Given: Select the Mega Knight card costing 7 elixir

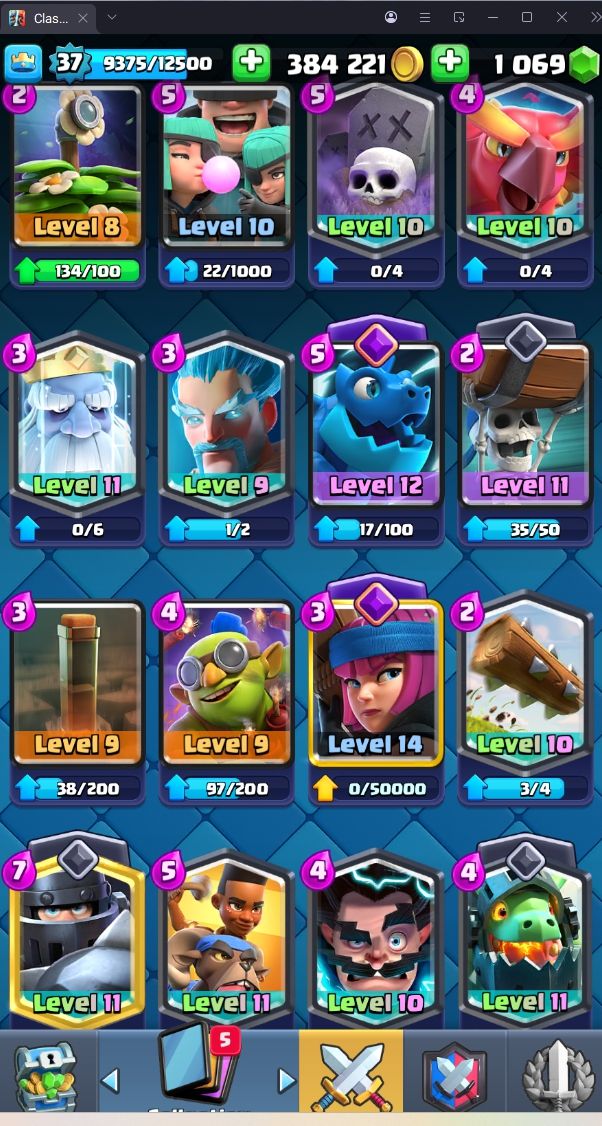Looking at the screenshot, I should [x=78, y=934].
